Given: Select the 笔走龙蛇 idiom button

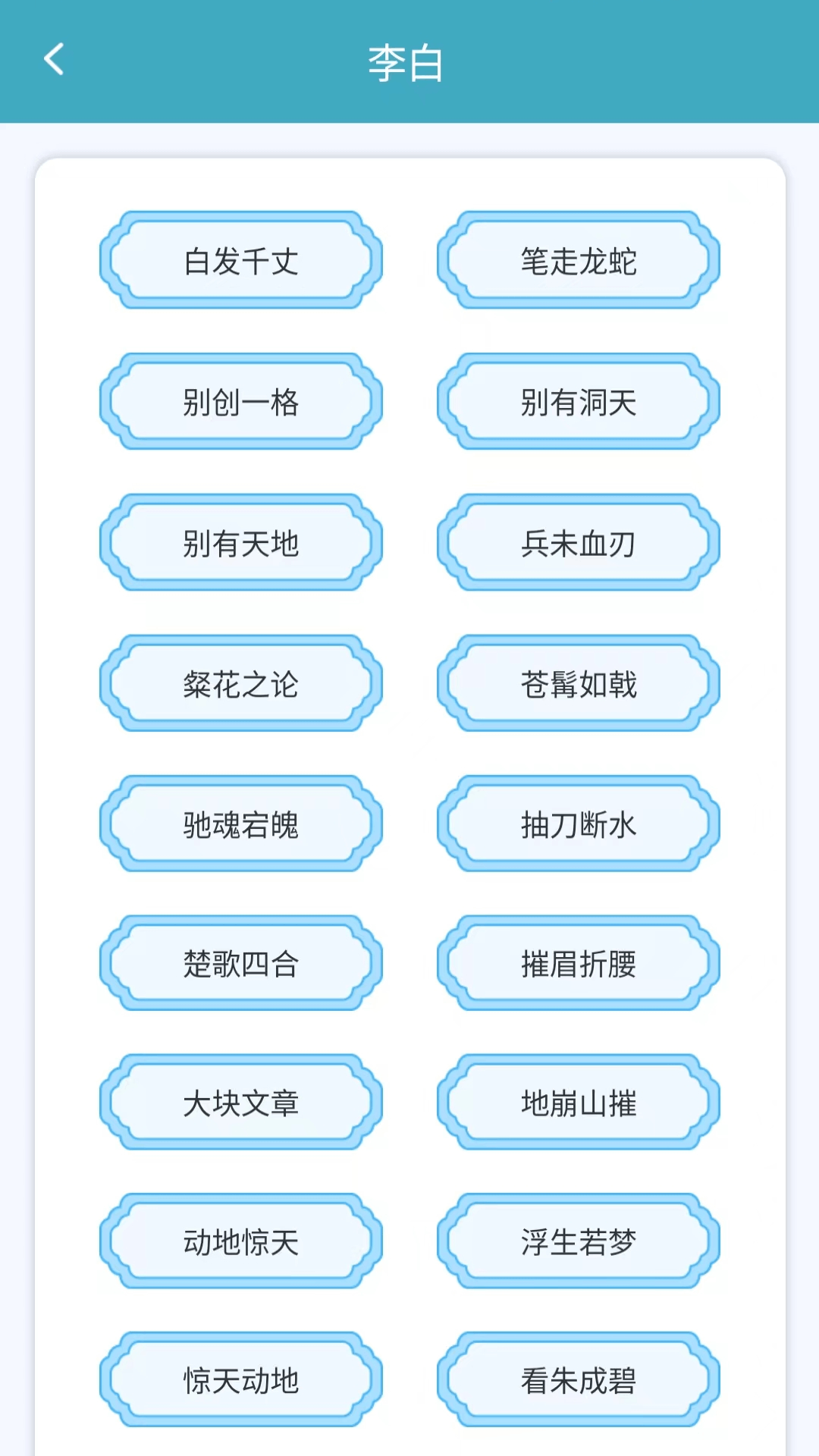Looking at the screenshot, I should [x=578, y=261].
